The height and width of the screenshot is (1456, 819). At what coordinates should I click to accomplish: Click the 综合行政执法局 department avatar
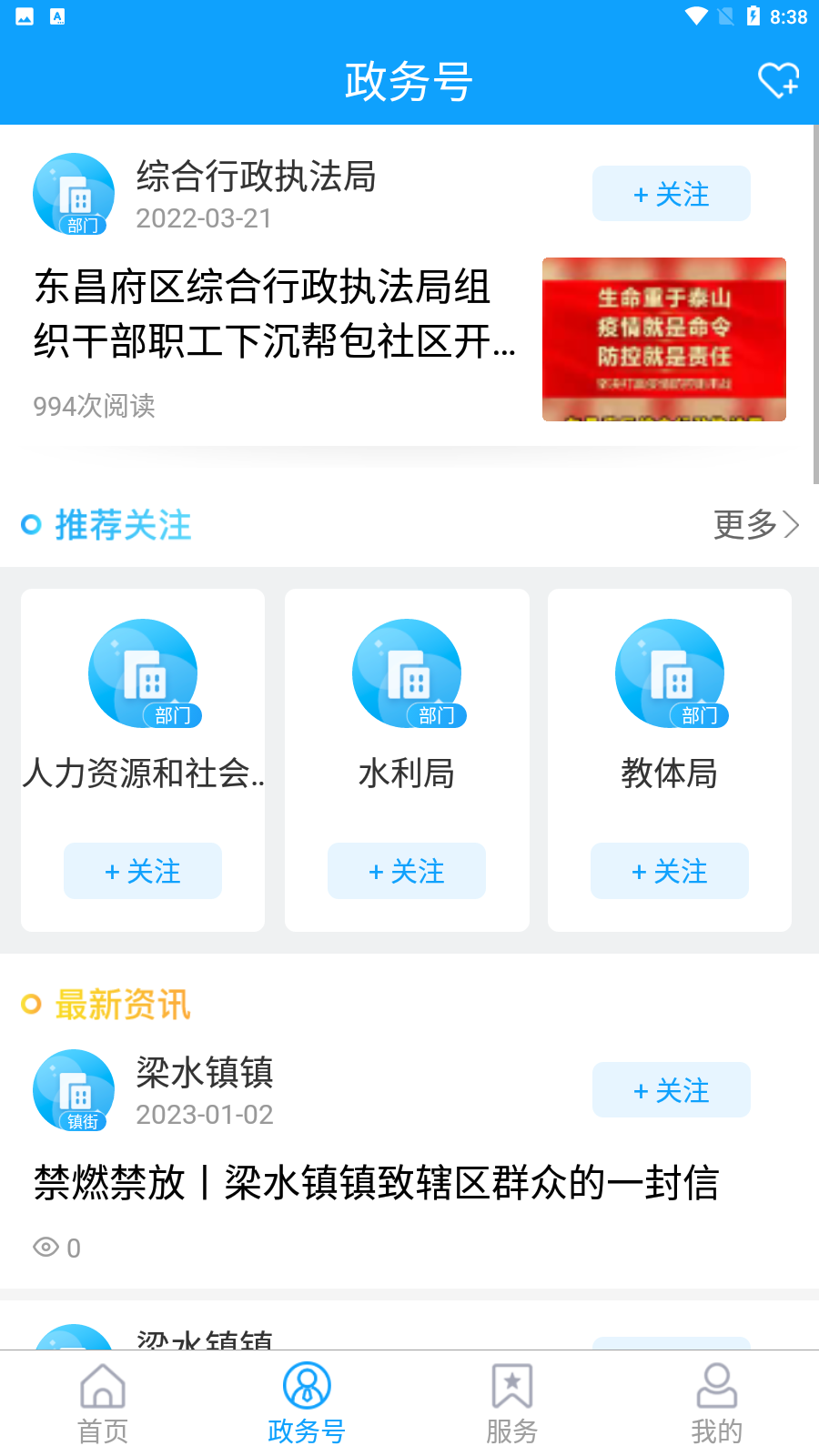click(74, 194)
